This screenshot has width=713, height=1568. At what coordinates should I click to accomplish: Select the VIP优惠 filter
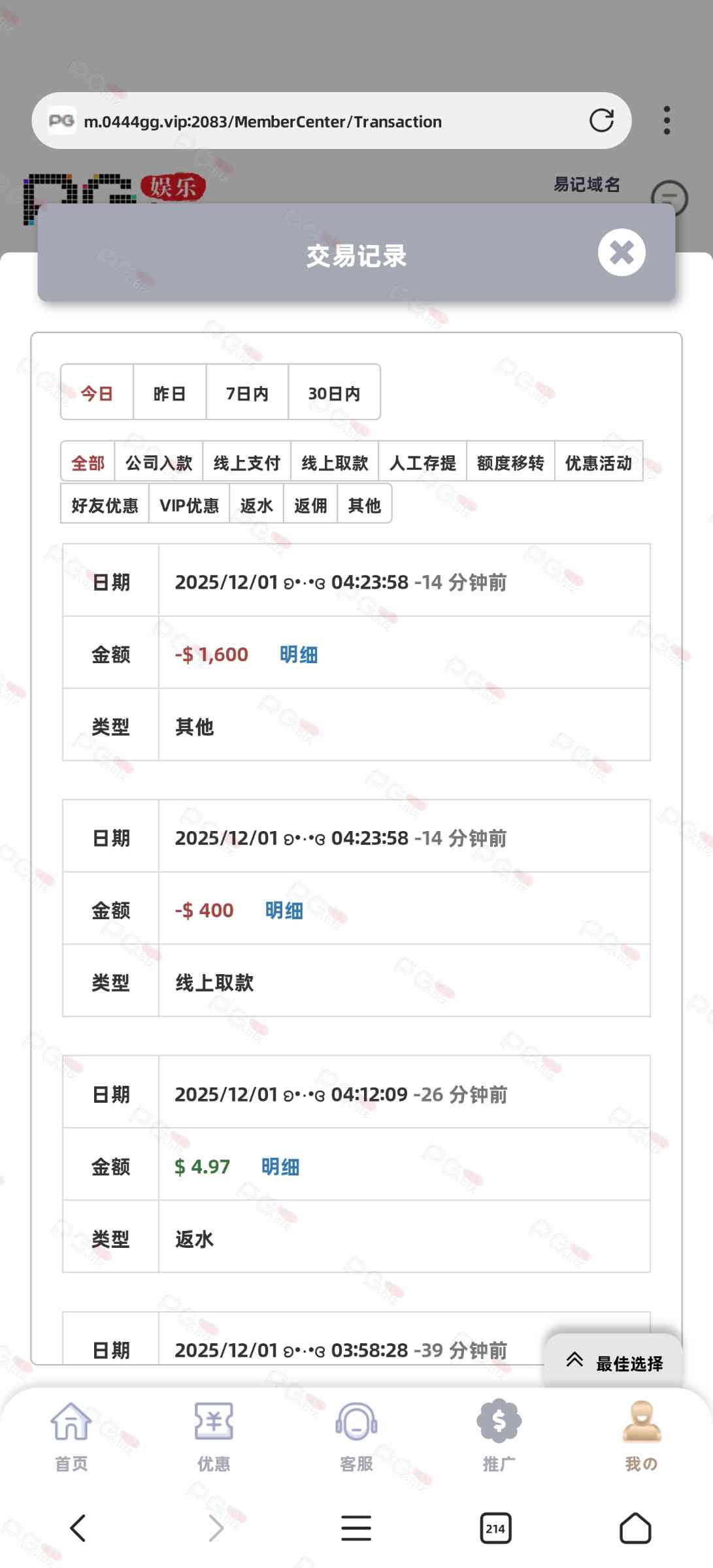(x=190, y=505)
